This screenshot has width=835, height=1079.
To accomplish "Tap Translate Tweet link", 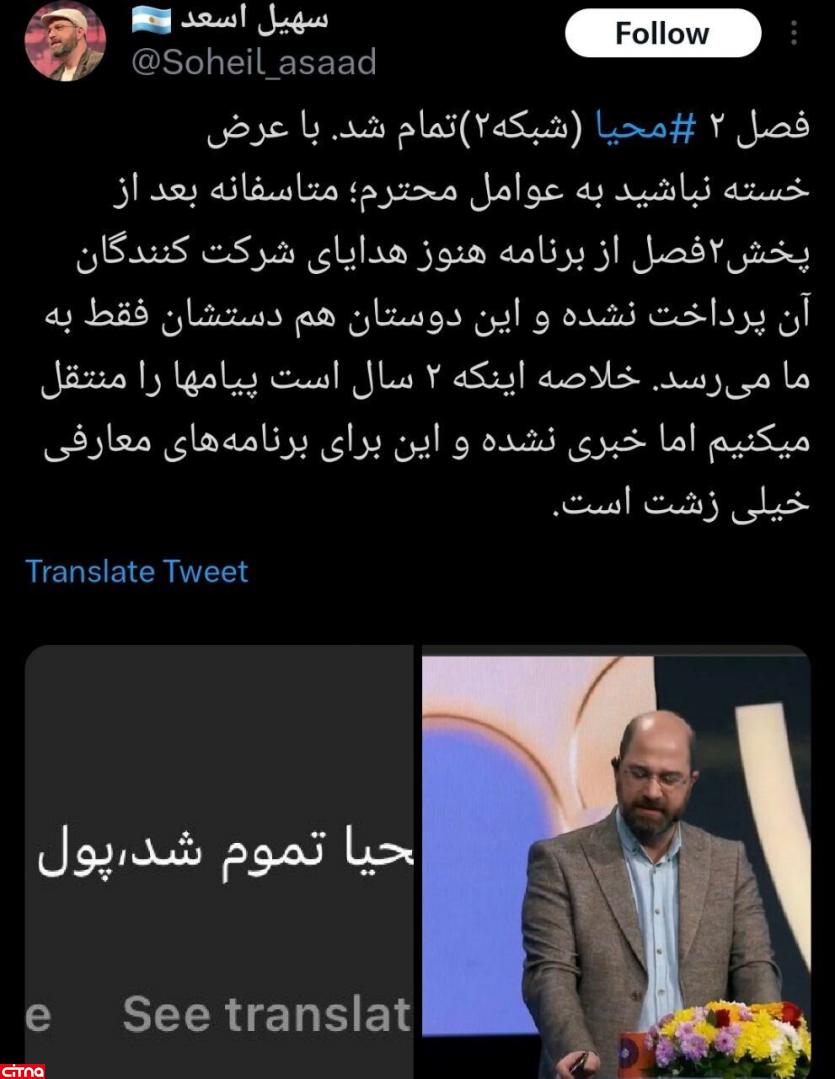I will (x=137, y=571).
